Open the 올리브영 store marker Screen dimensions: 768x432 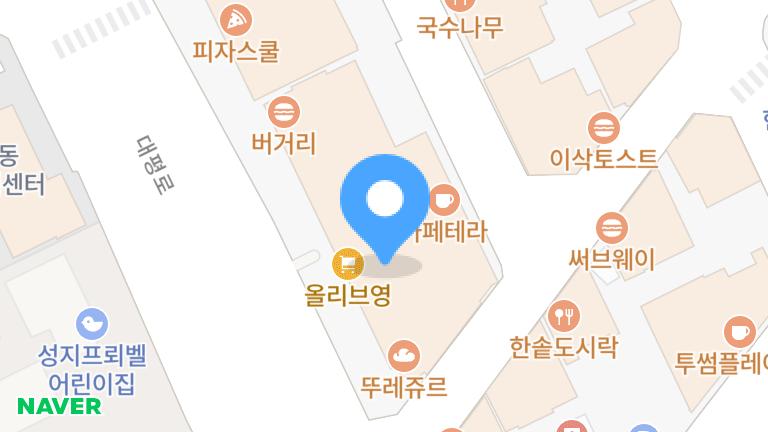[x=347, y=265]
